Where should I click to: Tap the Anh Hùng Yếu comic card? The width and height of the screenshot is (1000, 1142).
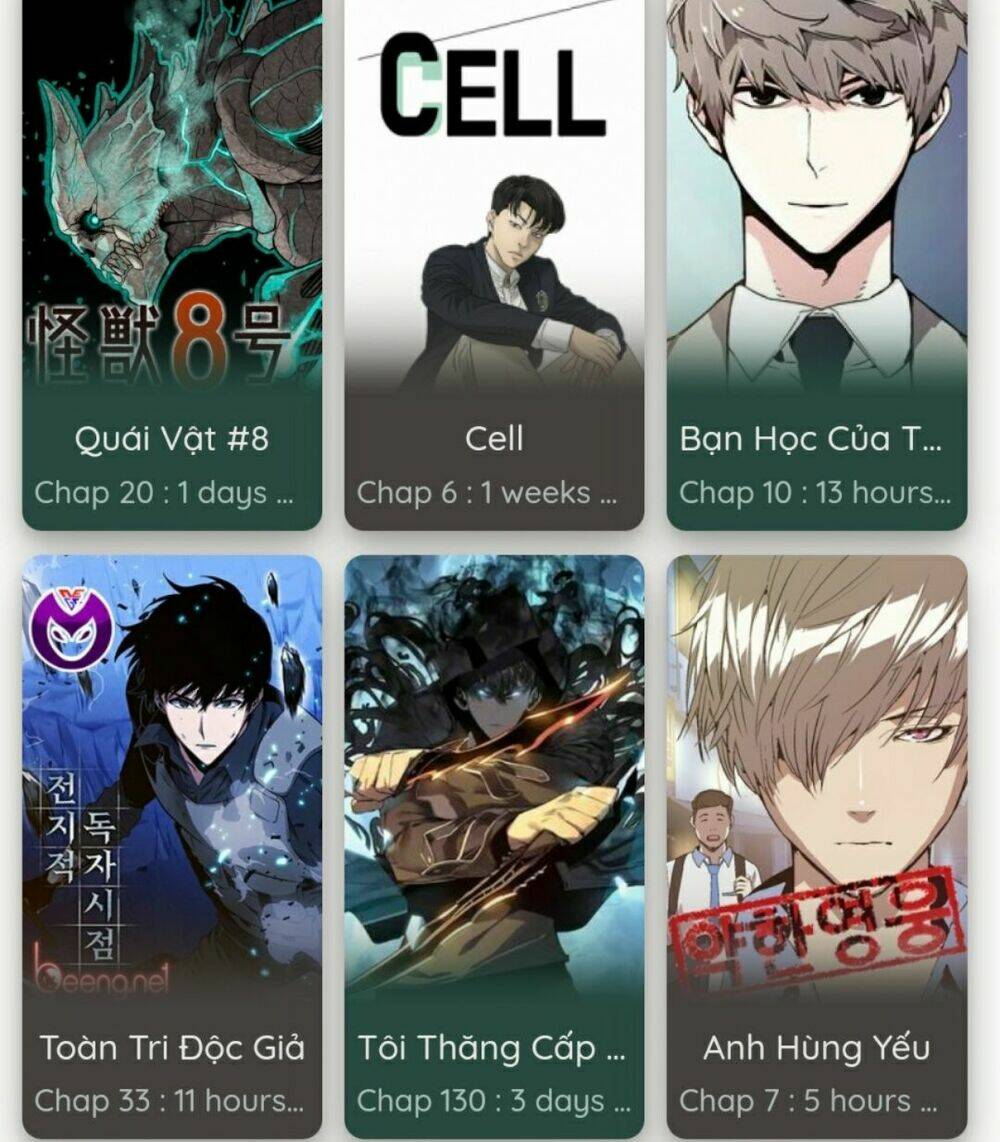pyautogui.click(x=816, y=846)
